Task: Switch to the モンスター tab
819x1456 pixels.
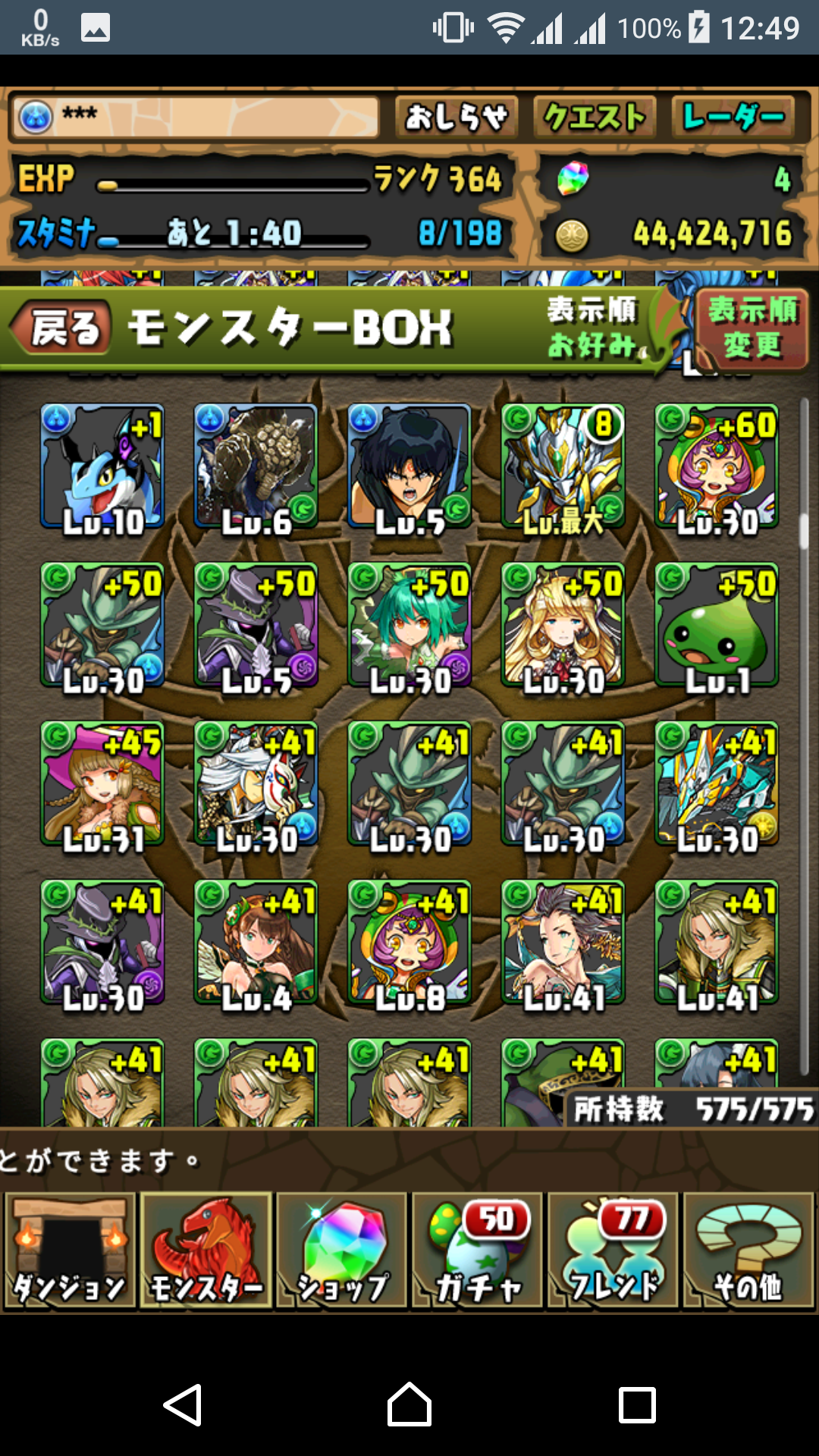Action: tap(206, 1250)
